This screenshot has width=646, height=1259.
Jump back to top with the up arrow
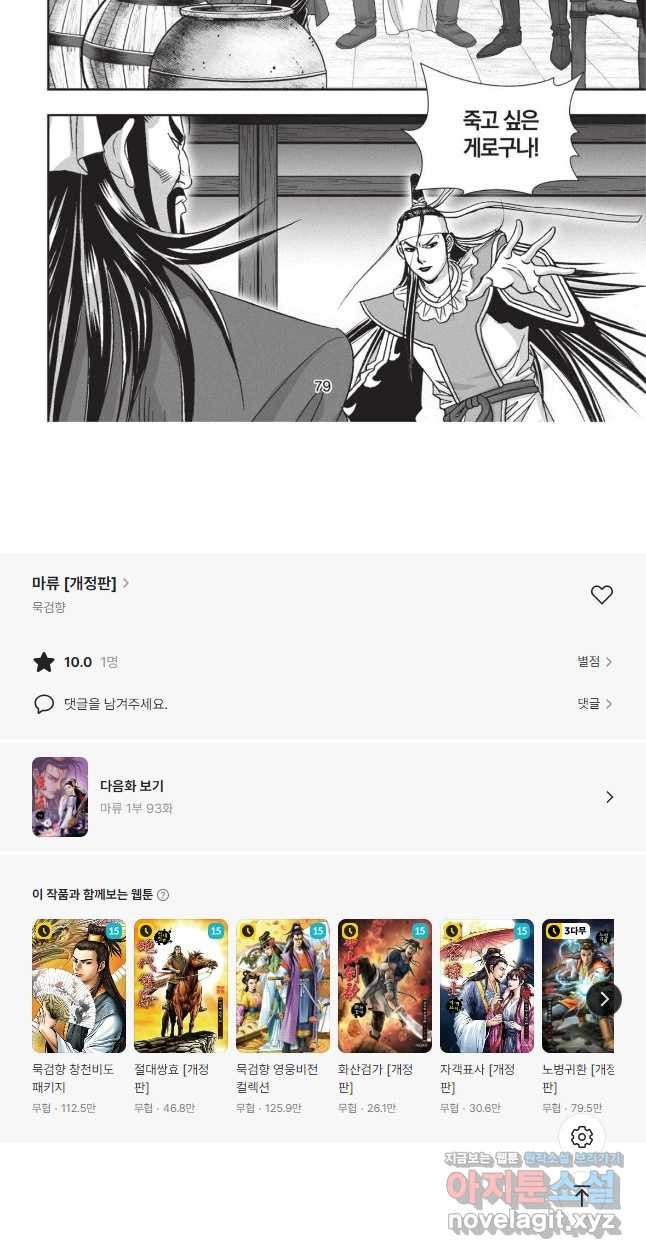tap(582, 1195)
